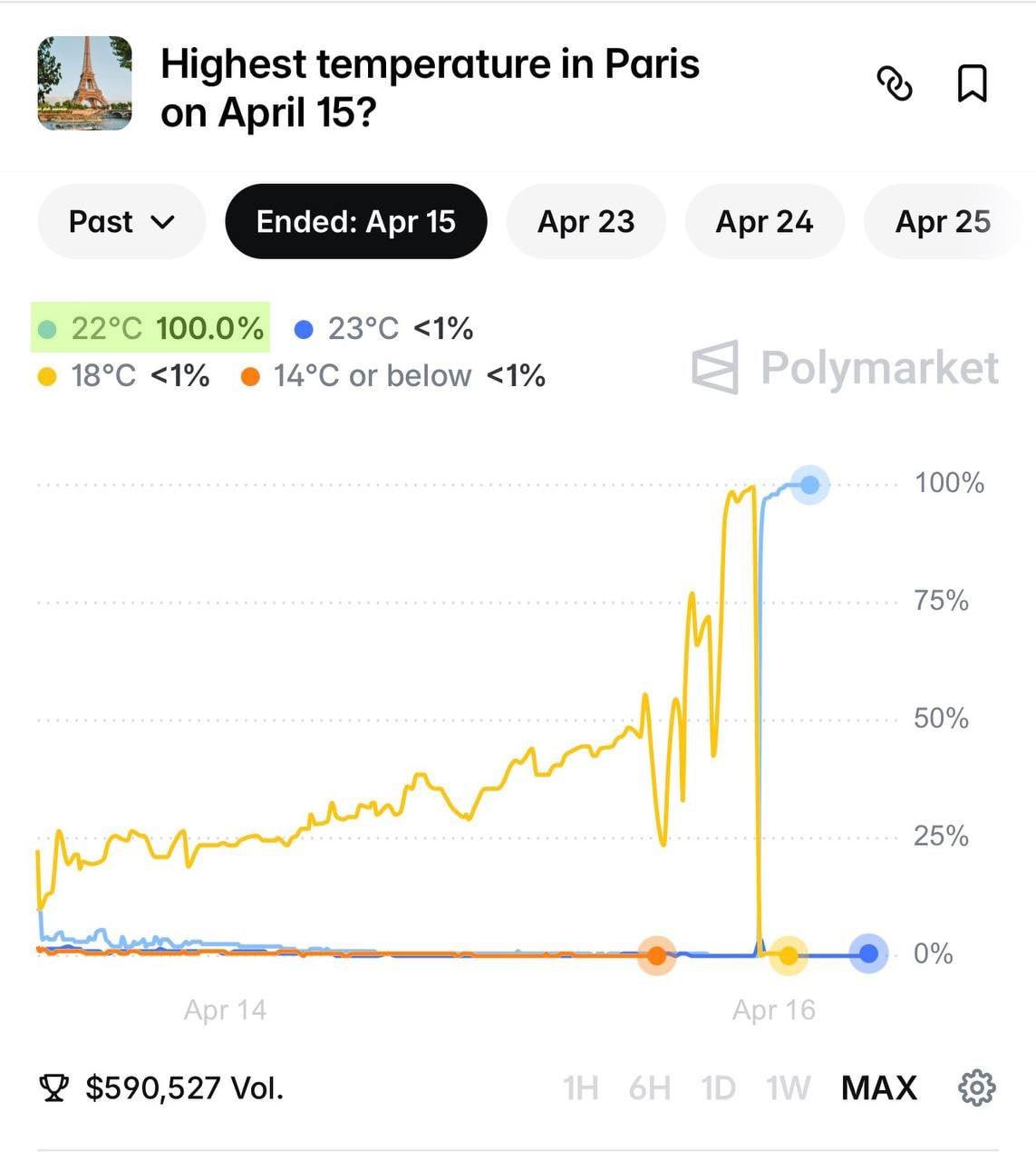
Task: Set chart range to 1D
Action: (x=718, y=1087)
